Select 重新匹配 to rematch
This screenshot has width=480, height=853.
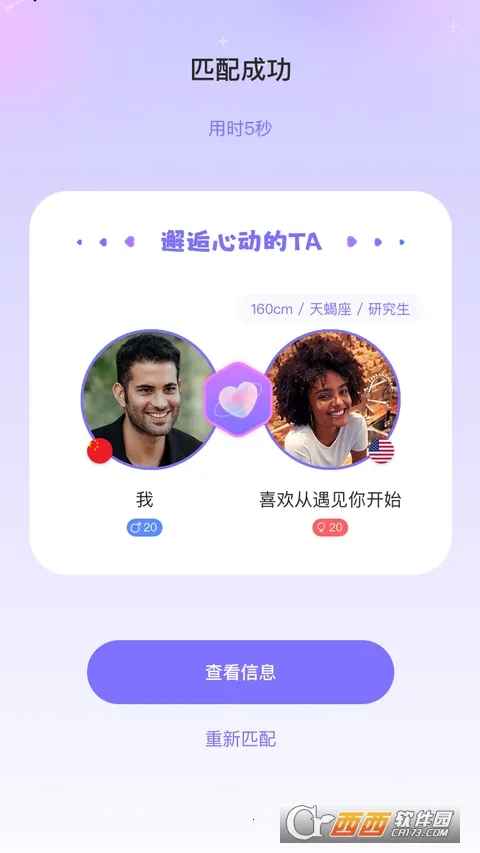[x=240, y=739]
